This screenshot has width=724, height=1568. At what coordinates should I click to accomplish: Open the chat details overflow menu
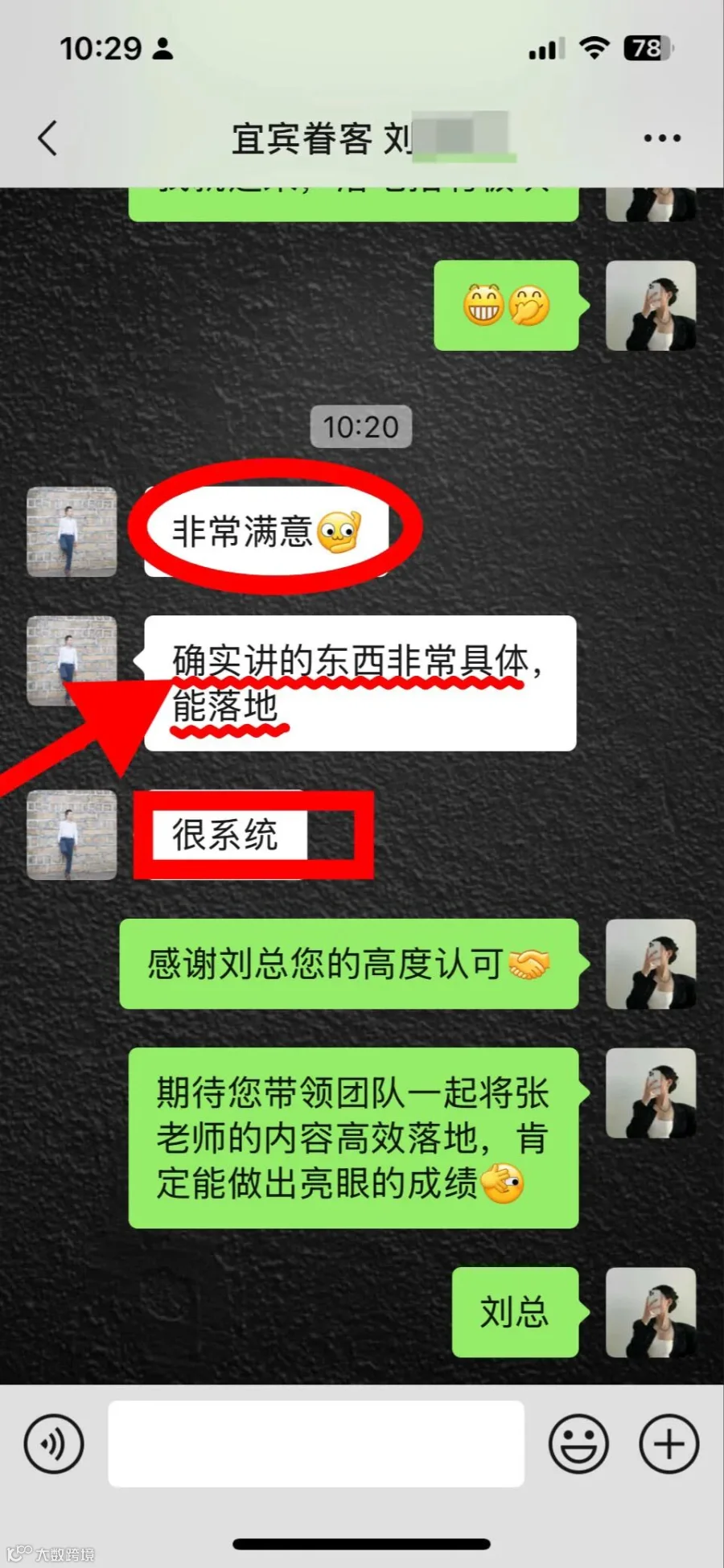(662, 138)
